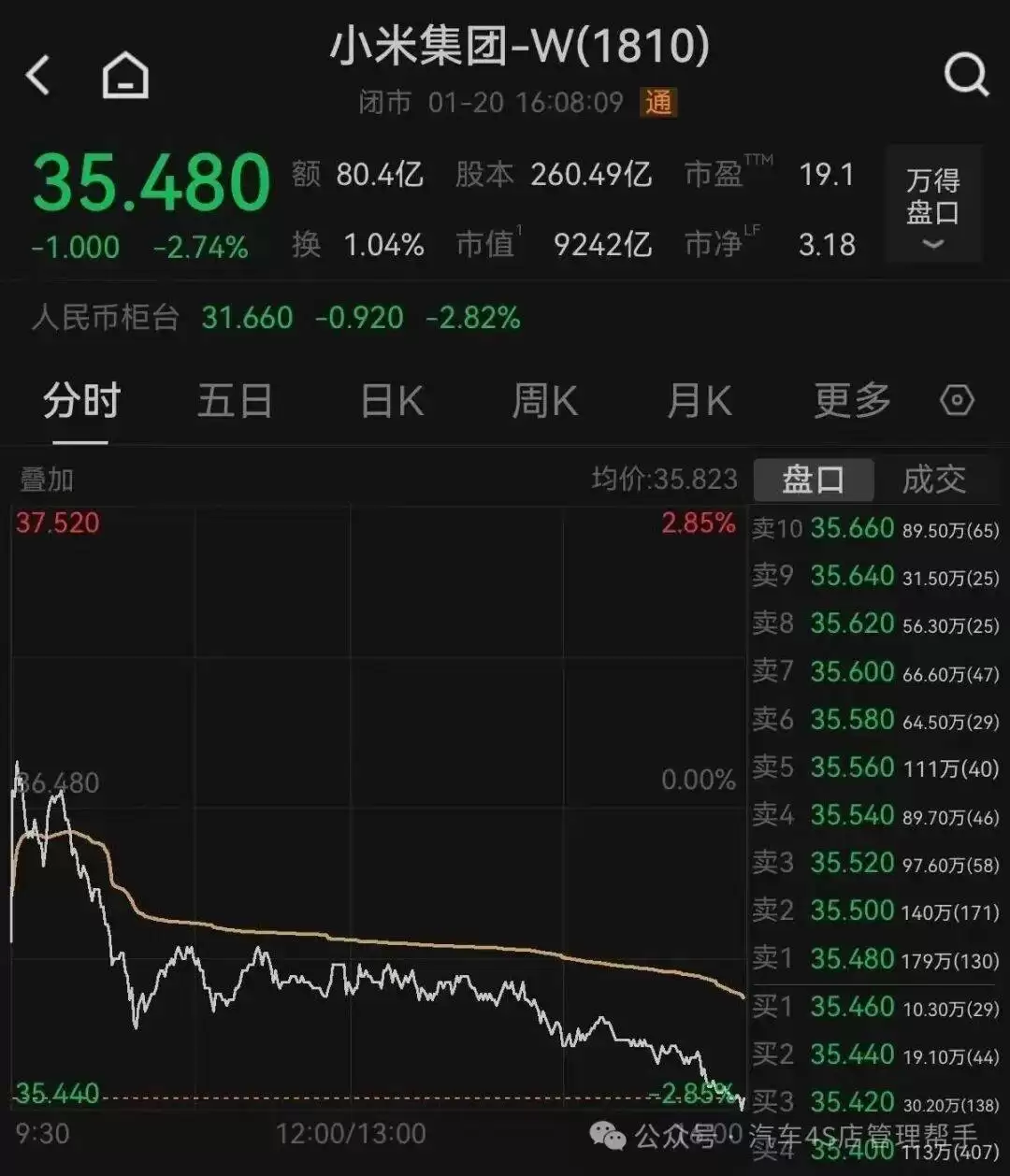This screenshot has width=1010, height=1176.
Task: Select the 月K chart tab
Action: 699,402
